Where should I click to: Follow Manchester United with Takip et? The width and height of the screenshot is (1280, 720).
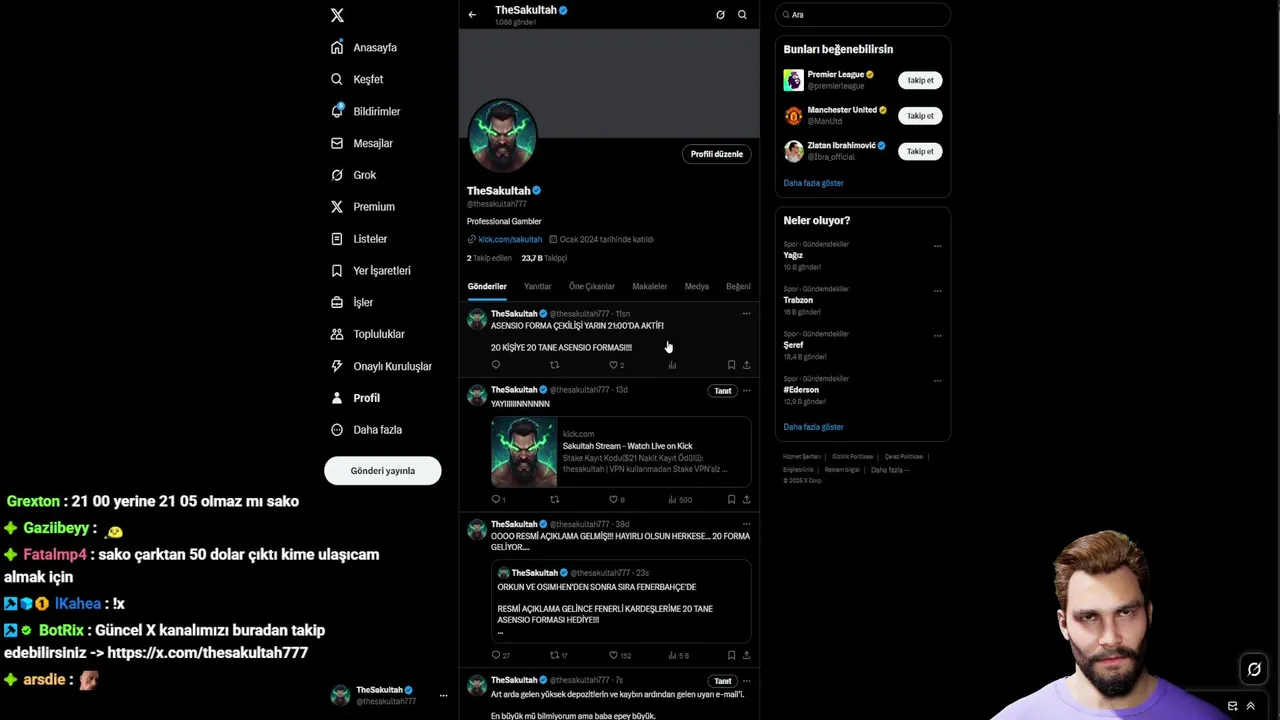click(x=919, y=116)
